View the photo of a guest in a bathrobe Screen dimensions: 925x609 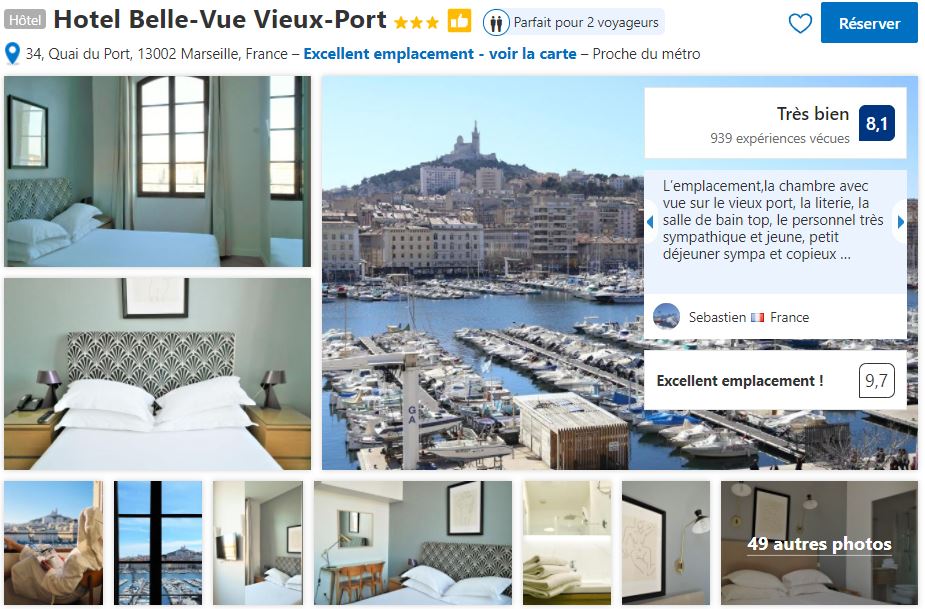click(x=53, y=543)
